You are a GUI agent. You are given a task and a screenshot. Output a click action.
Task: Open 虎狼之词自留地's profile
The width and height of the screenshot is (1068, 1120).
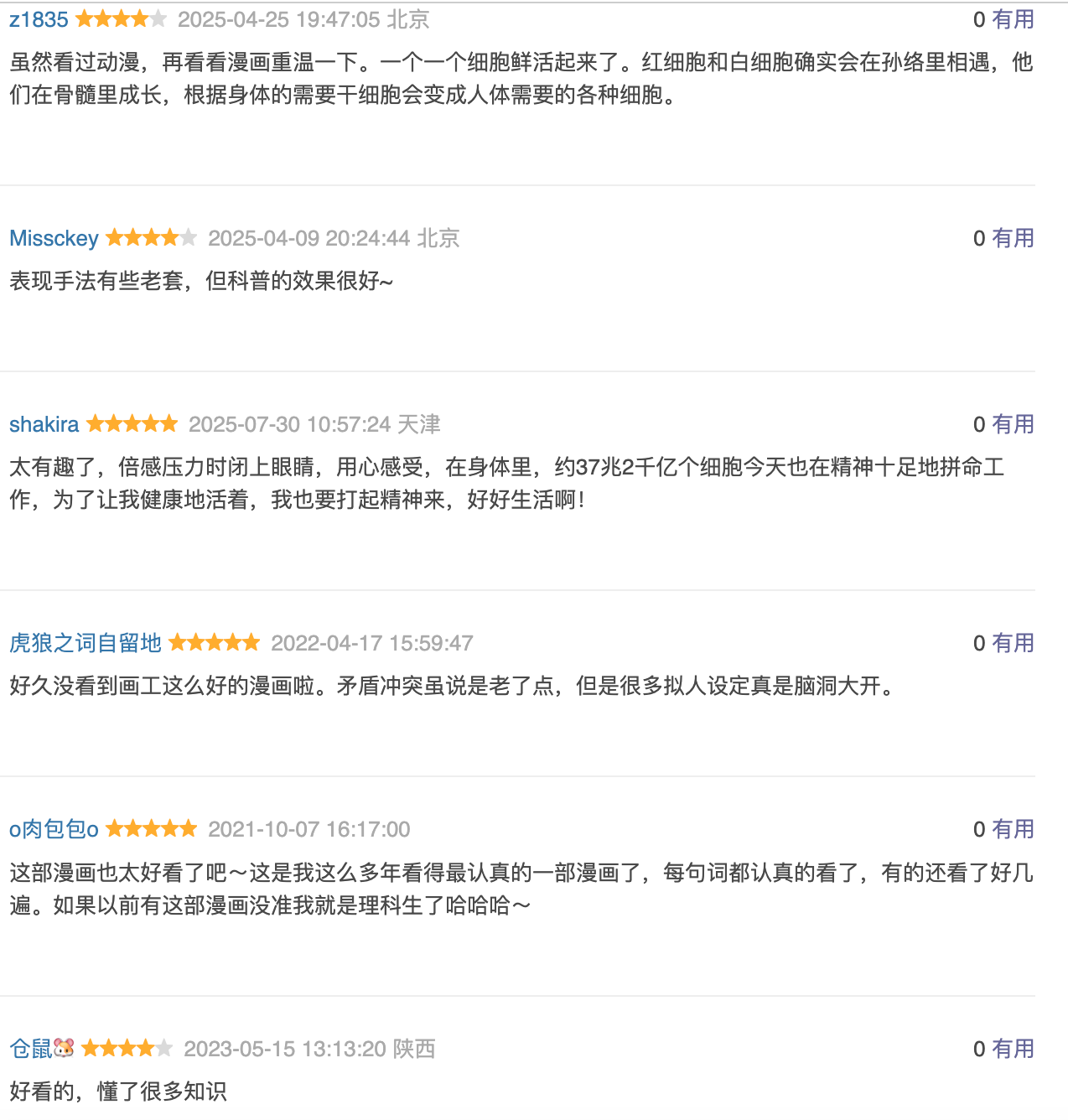(85, 643)
